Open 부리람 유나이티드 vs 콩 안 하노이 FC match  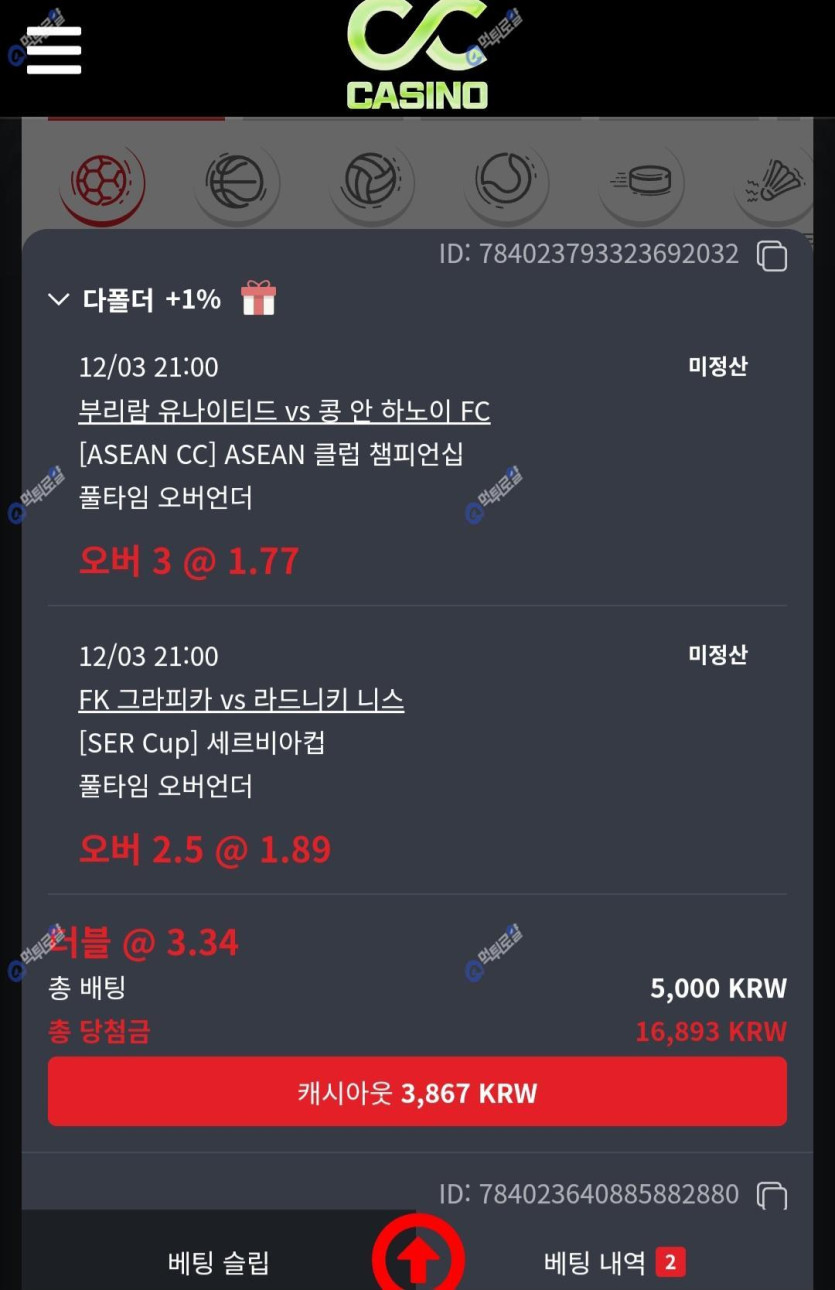284,411
